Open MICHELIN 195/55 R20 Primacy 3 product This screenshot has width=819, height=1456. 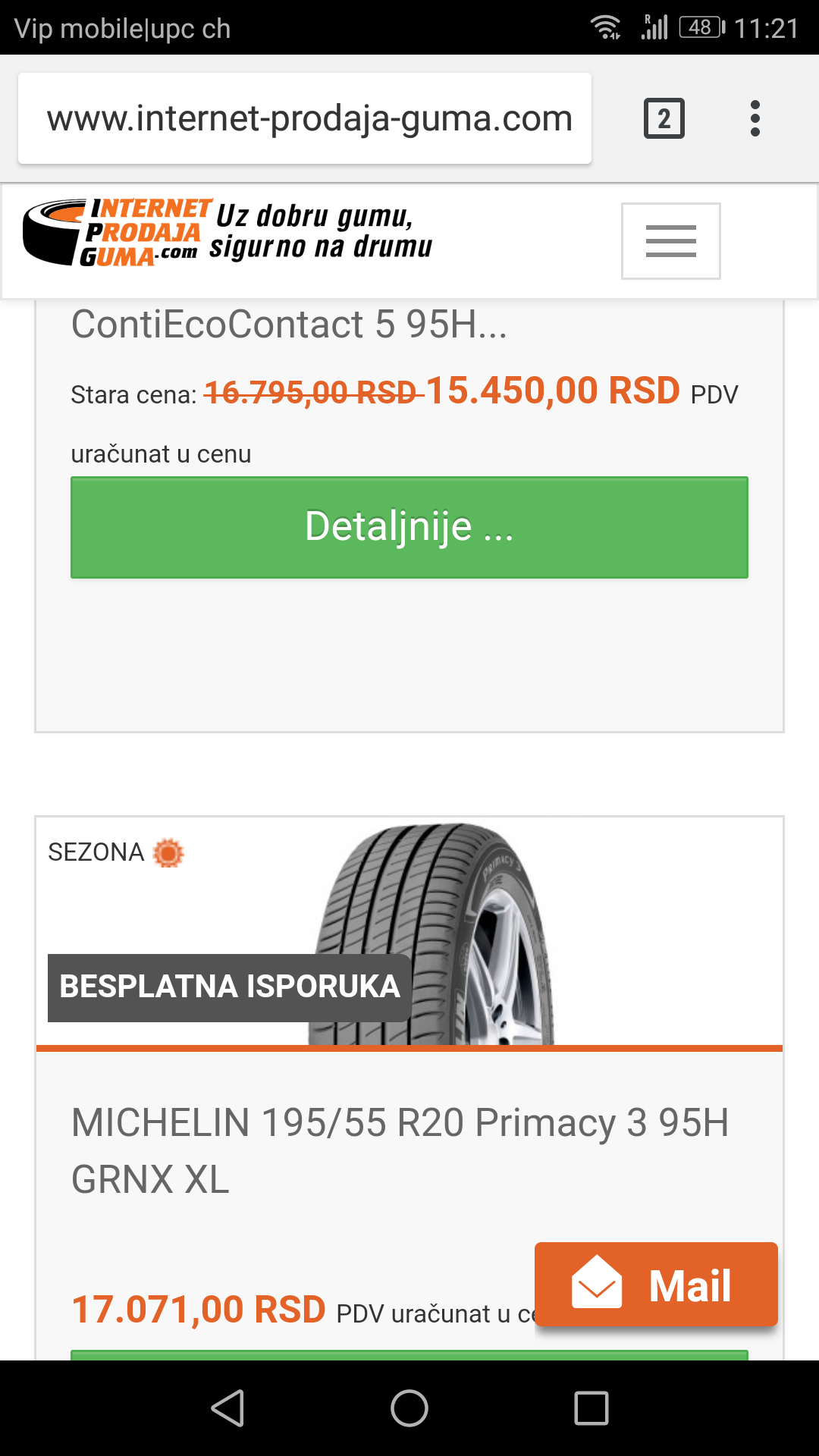tap(400, 1150)
